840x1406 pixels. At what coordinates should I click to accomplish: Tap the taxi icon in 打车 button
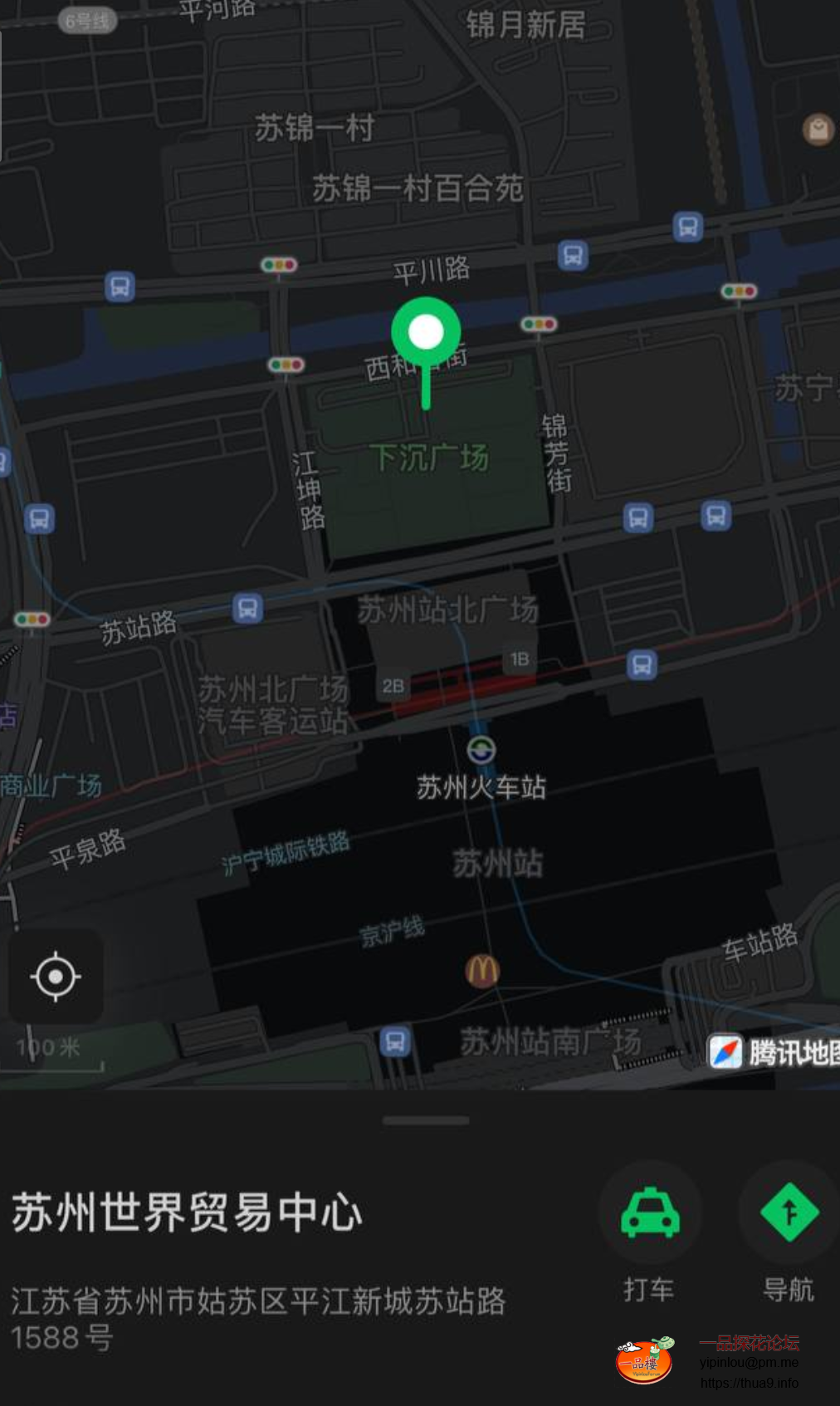pyautogui.click(x=650, y=1212)
